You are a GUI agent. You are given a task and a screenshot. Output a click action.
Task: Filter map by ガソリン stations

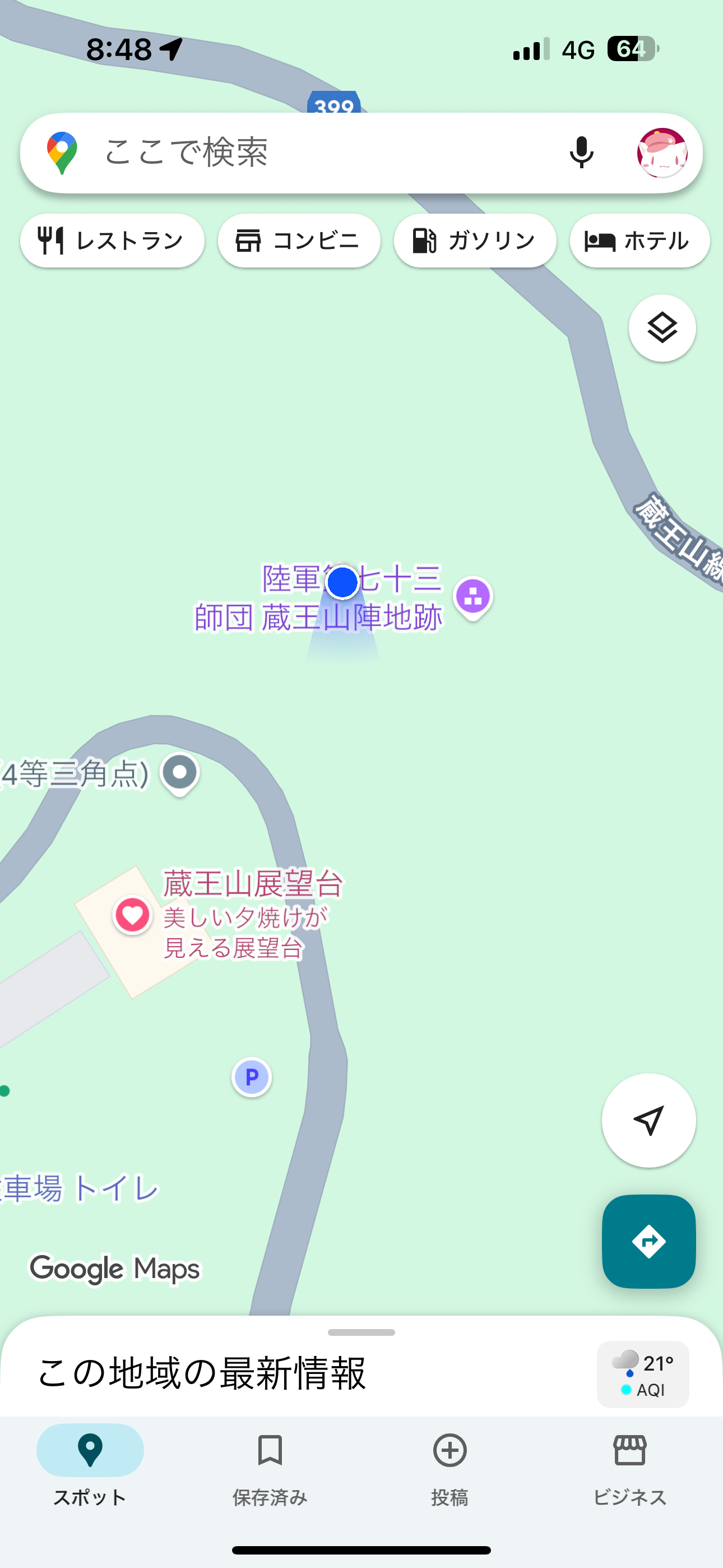pos(475,241)
